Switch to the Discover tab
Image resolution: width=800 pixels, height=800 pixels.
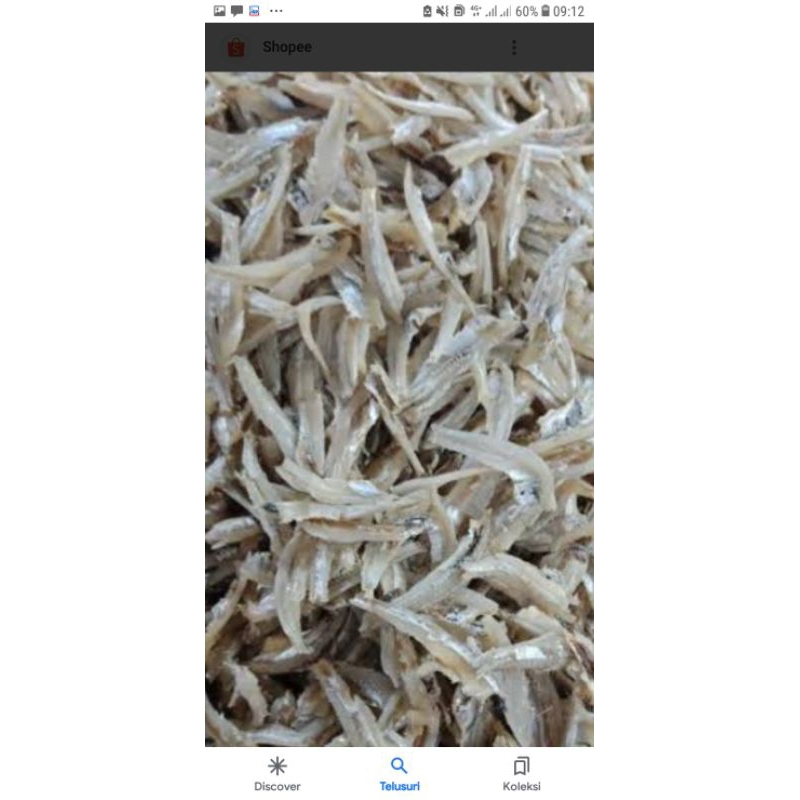click(277, 773)
